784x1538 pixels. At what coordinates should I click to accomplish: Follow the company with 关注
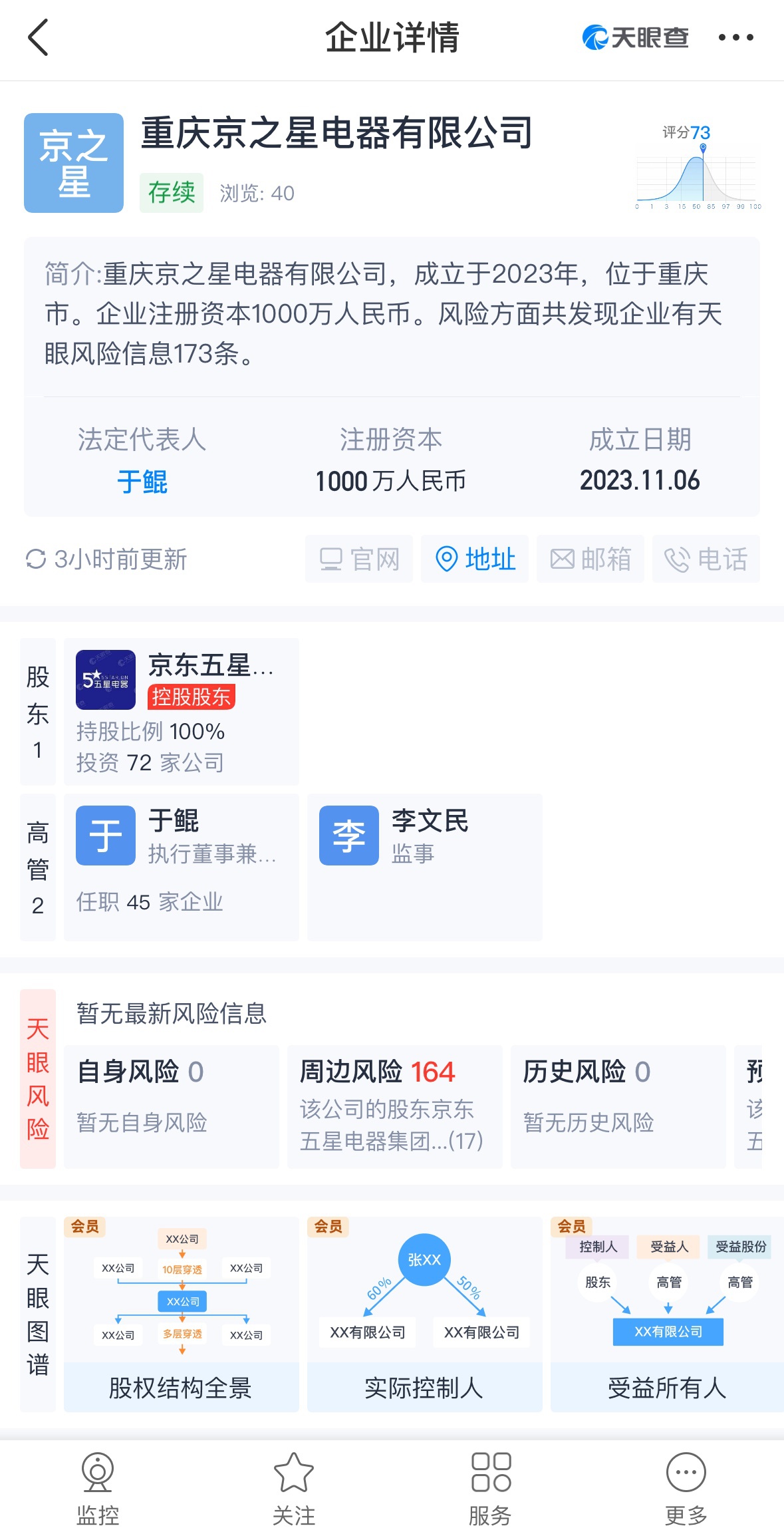[x=294, y=1489]
